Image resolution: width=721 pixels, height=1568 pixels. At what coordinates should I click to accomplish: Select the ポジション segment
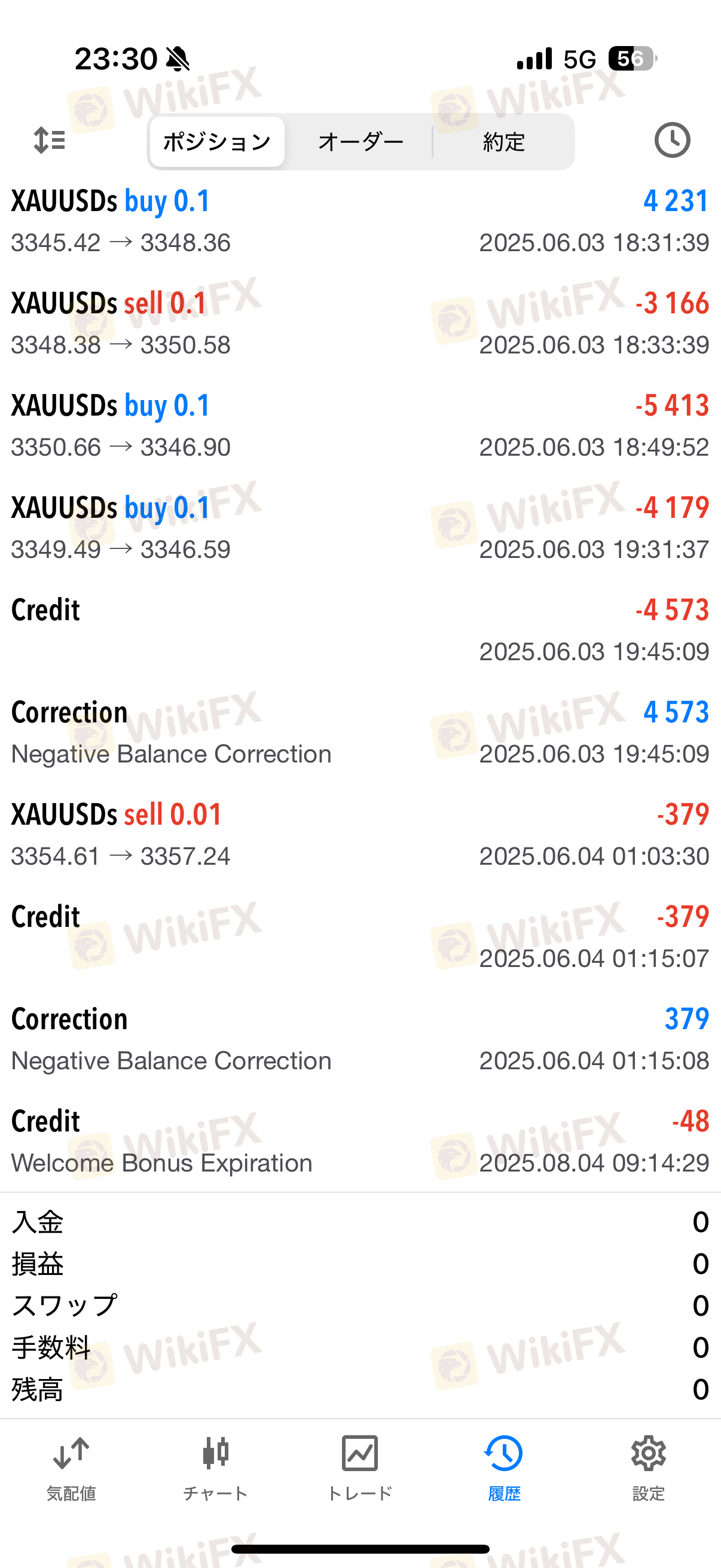point(217,142)
